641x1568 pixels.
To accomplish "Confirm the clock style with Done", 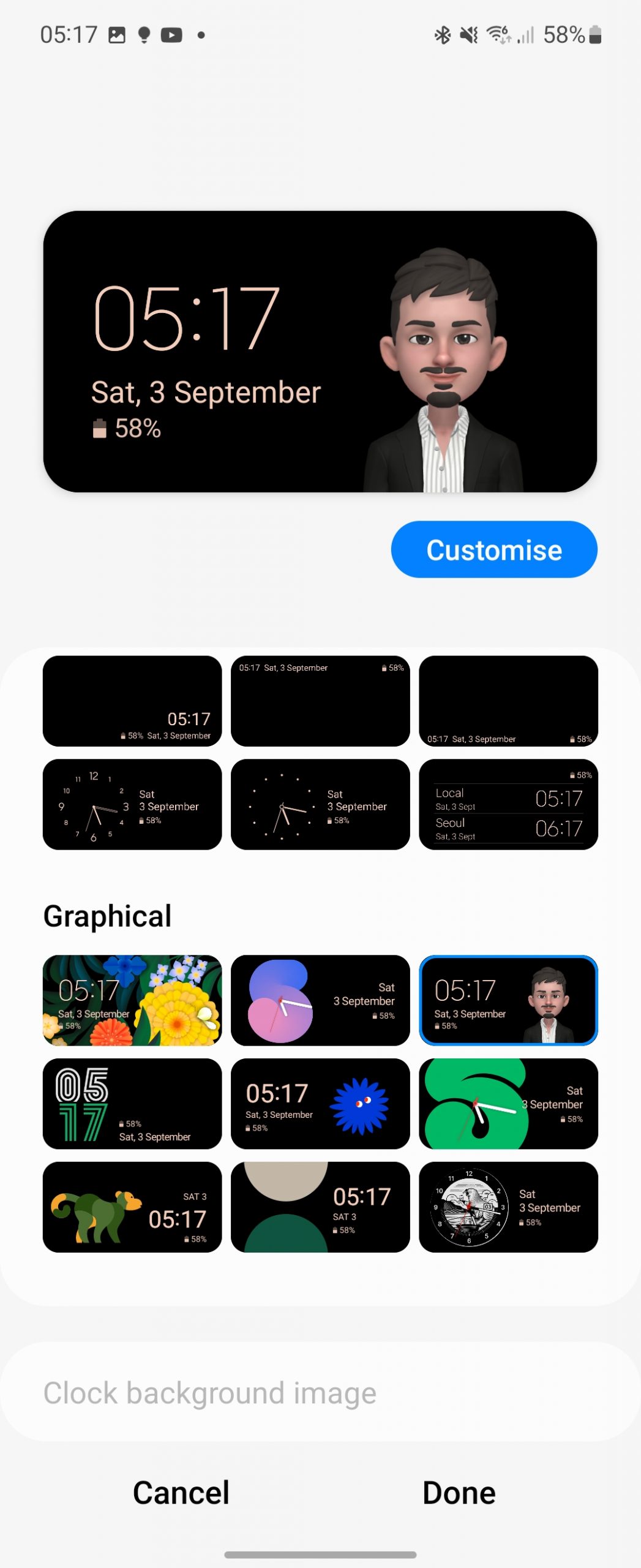I will [x=459, y=1492].
